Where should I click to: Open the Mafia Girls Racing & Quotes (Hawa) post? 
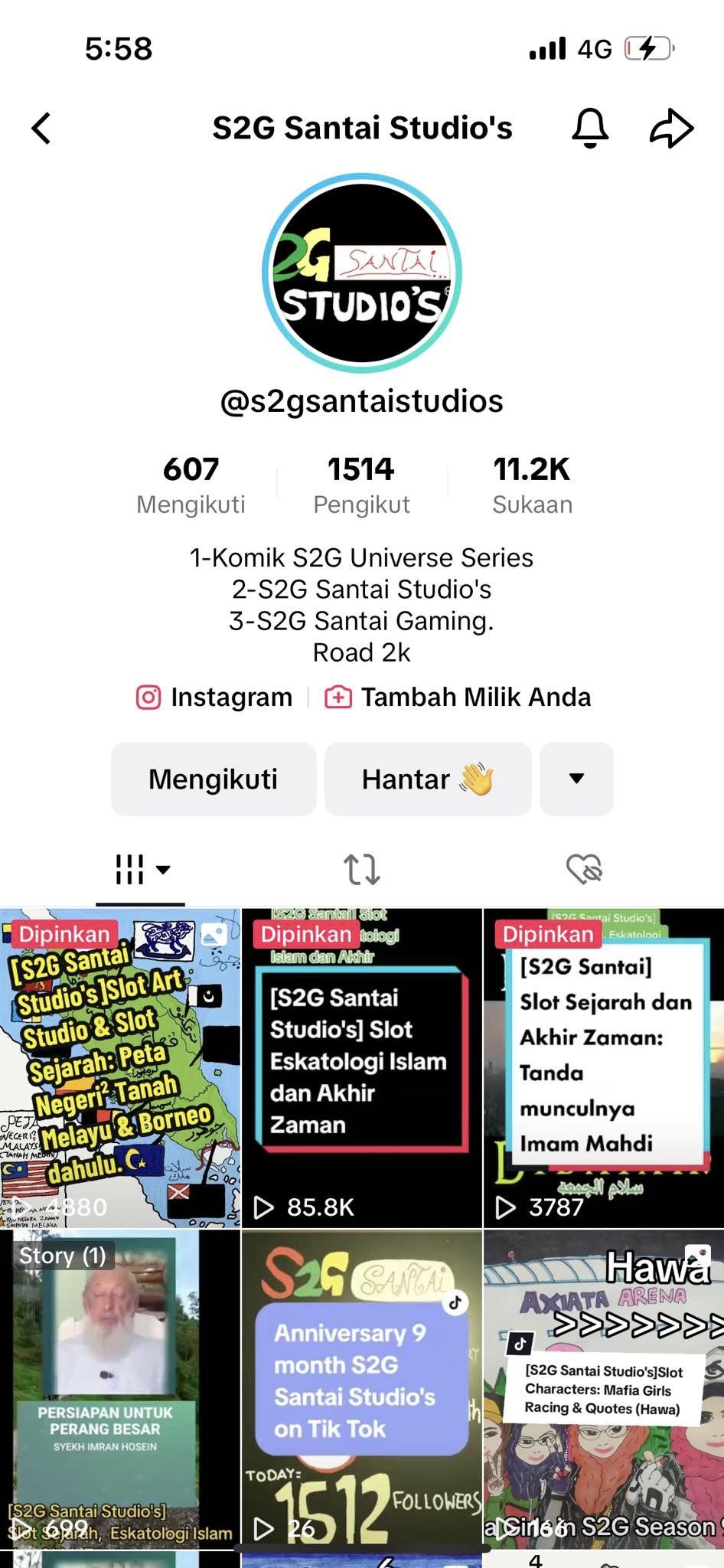pyautogui.click(x=604, y=1390)
